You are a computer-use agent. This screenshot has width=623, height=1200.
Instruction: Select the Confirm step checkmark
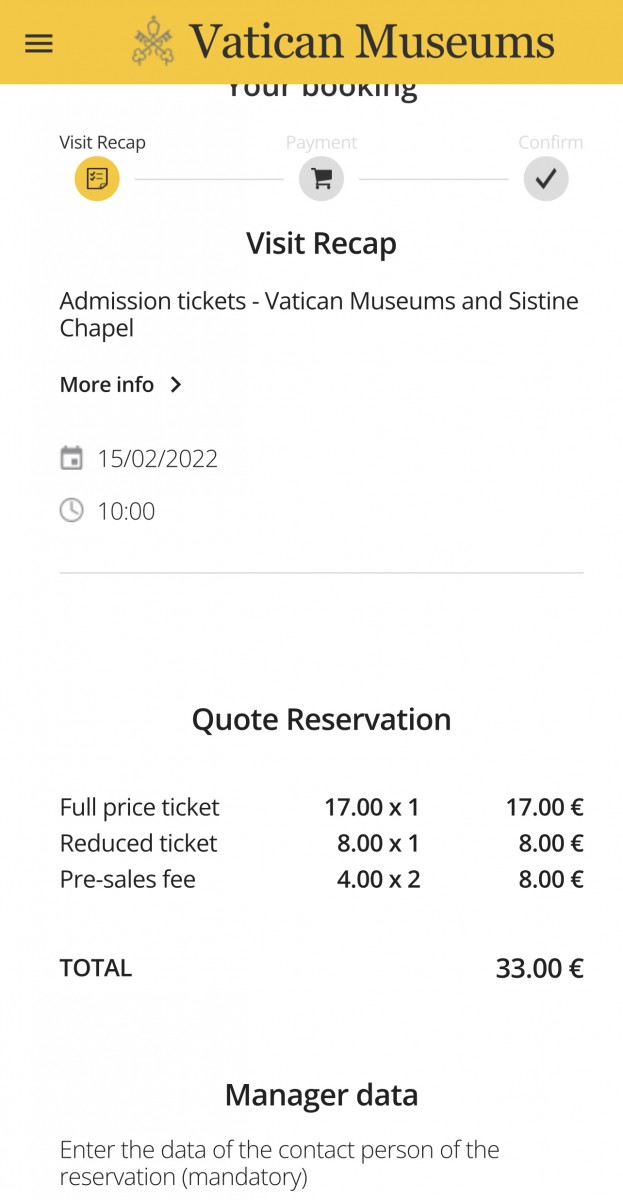(546, 179)
